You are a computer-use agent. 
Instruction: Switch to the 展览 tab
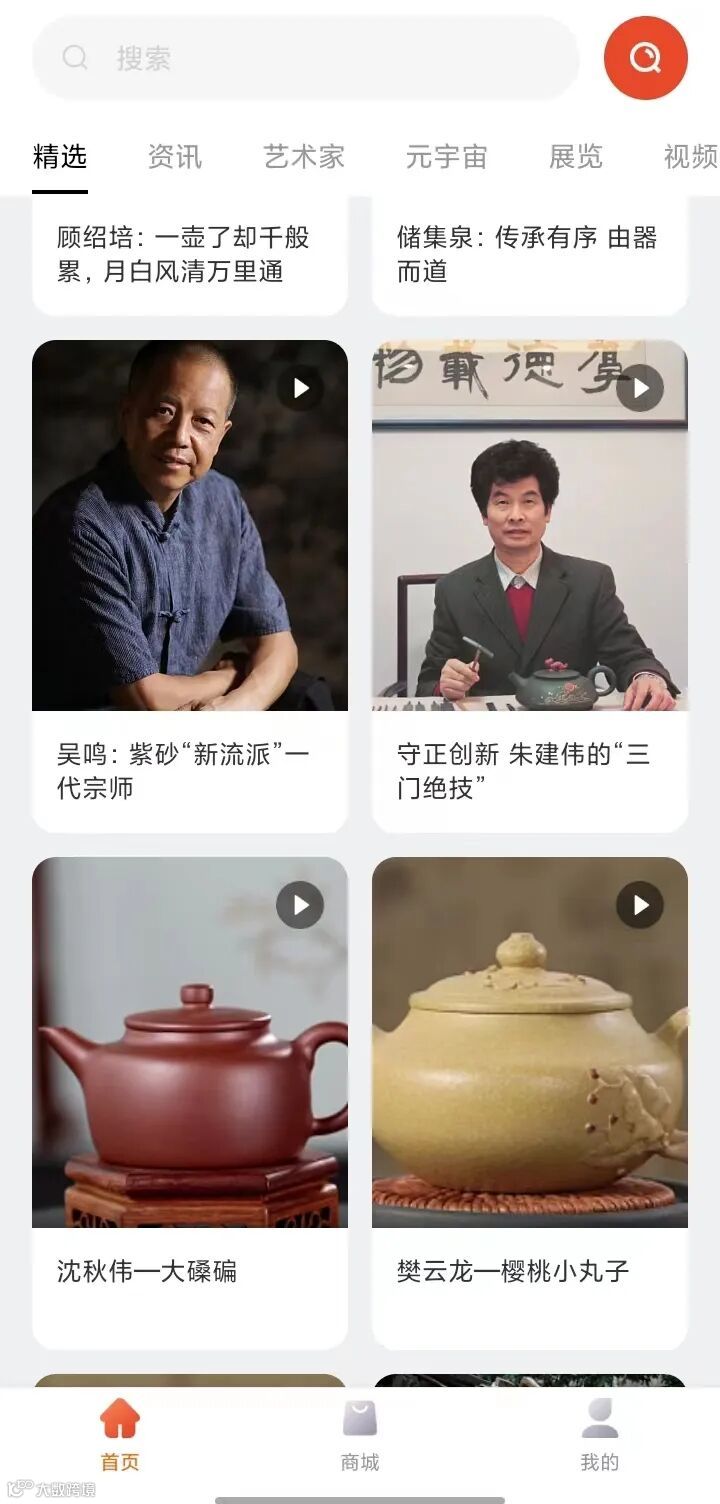(576, 157)
